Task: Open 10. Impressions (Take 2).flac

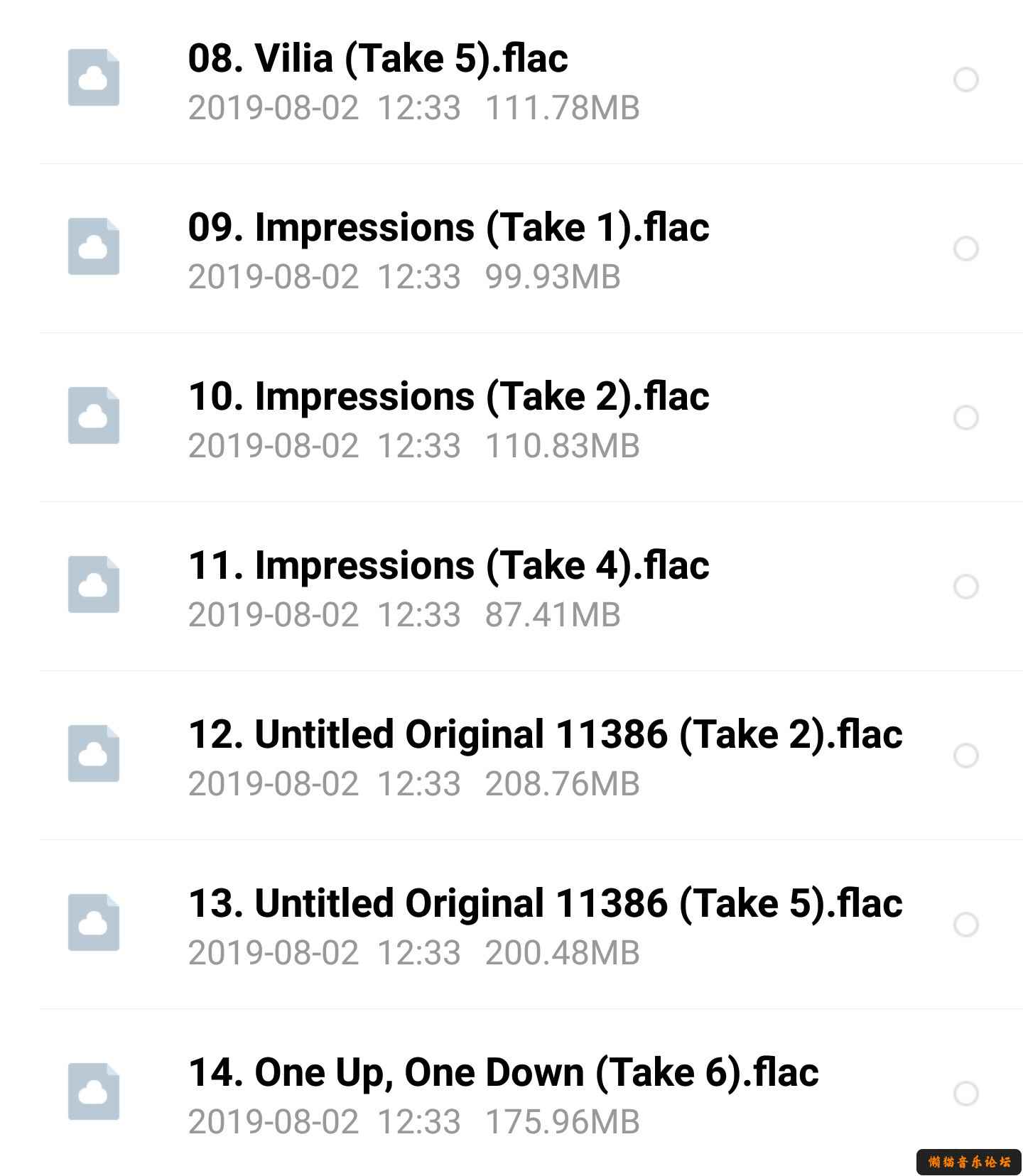Action: coord(448,397)
